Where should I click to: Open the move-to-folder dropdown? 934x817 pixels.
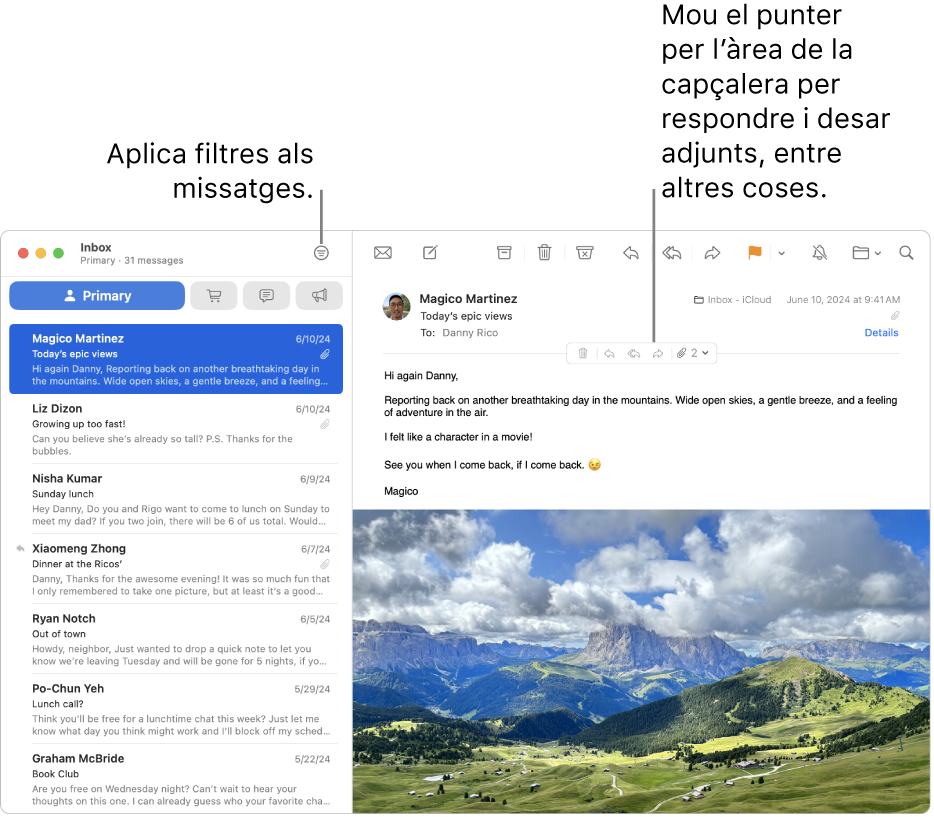point(866,253)
